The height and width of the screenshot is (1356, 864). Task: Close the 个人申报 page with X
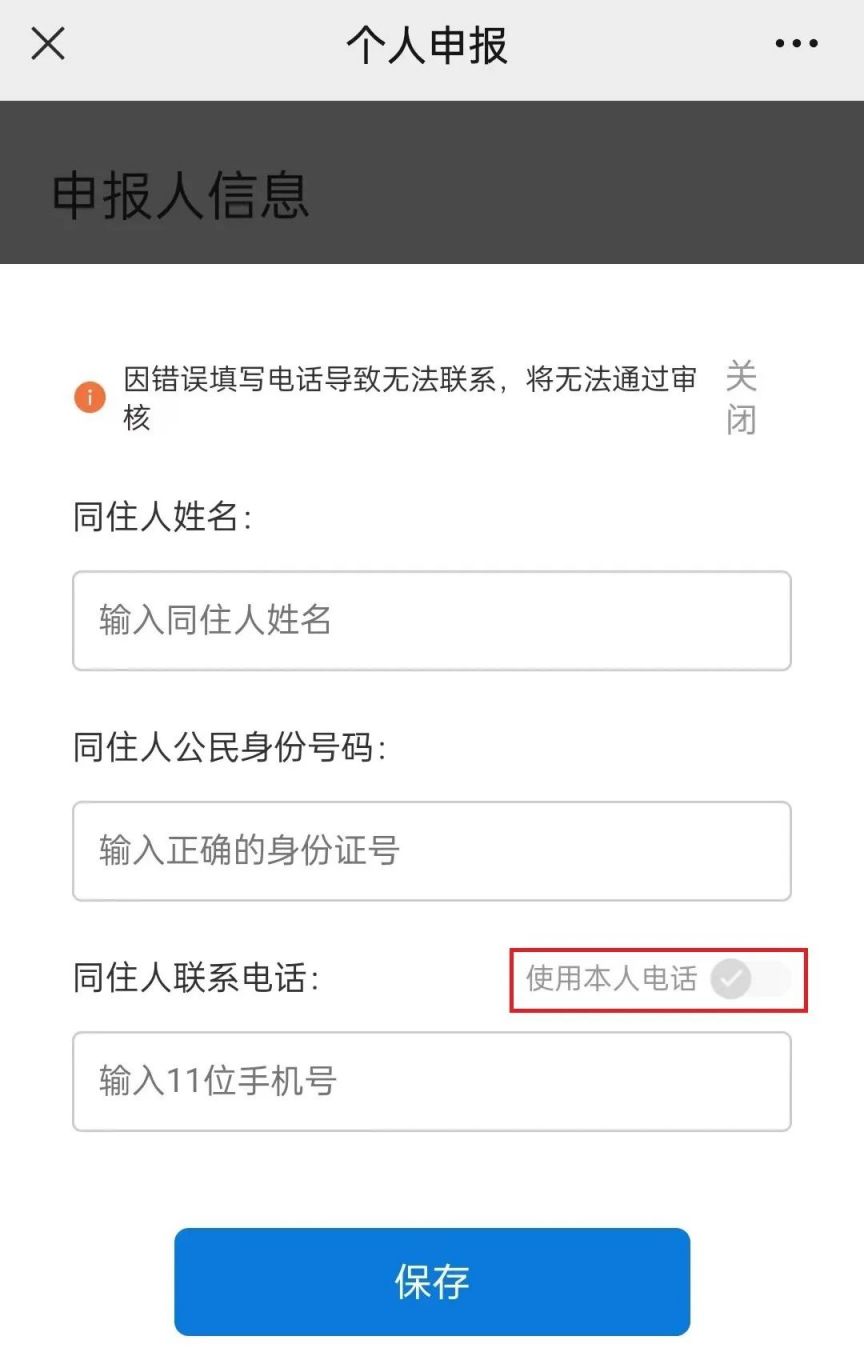[48, 45]
